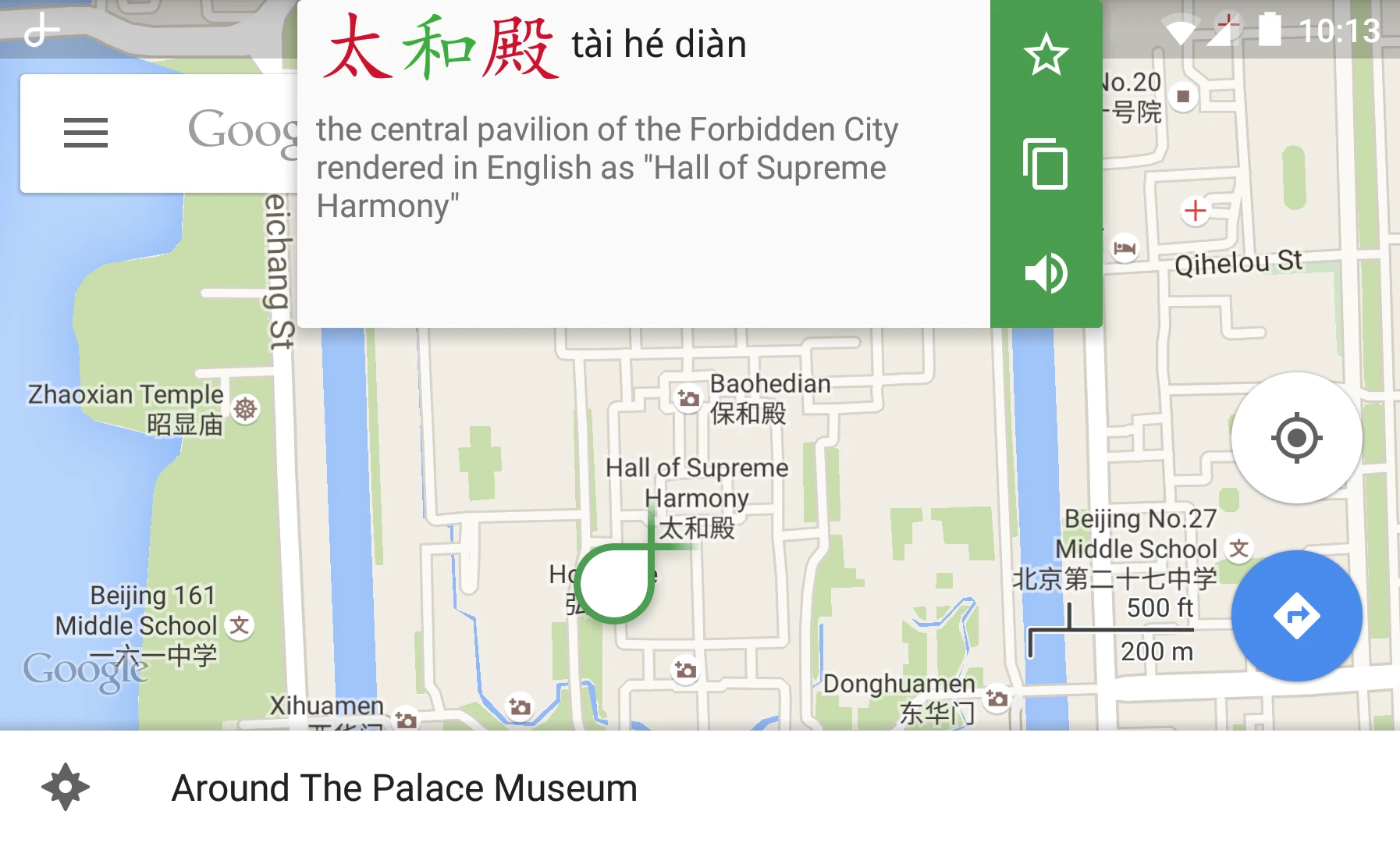Start directions with the blue button
The image size is (1400, 843).
1296,616
